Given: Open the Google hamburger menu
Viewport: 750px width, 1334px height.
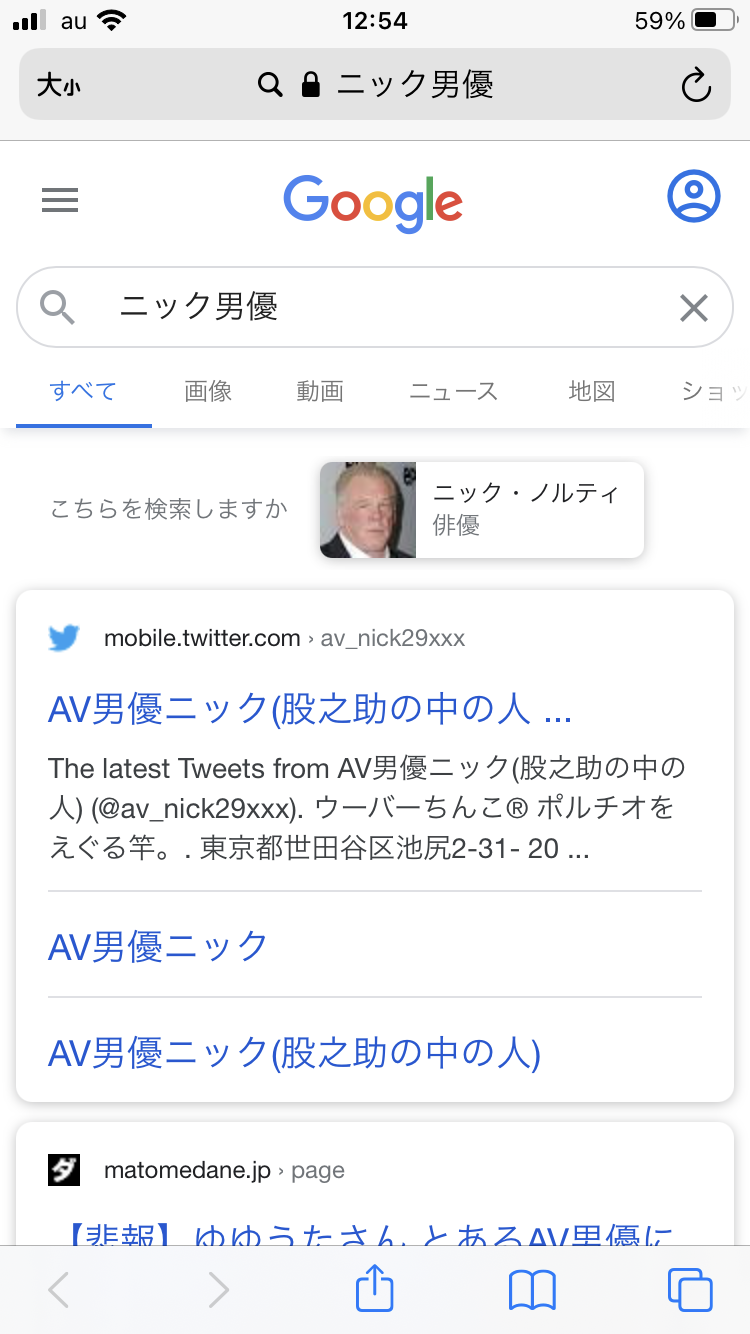Looking at the screenshot, I should pos(60,201).
